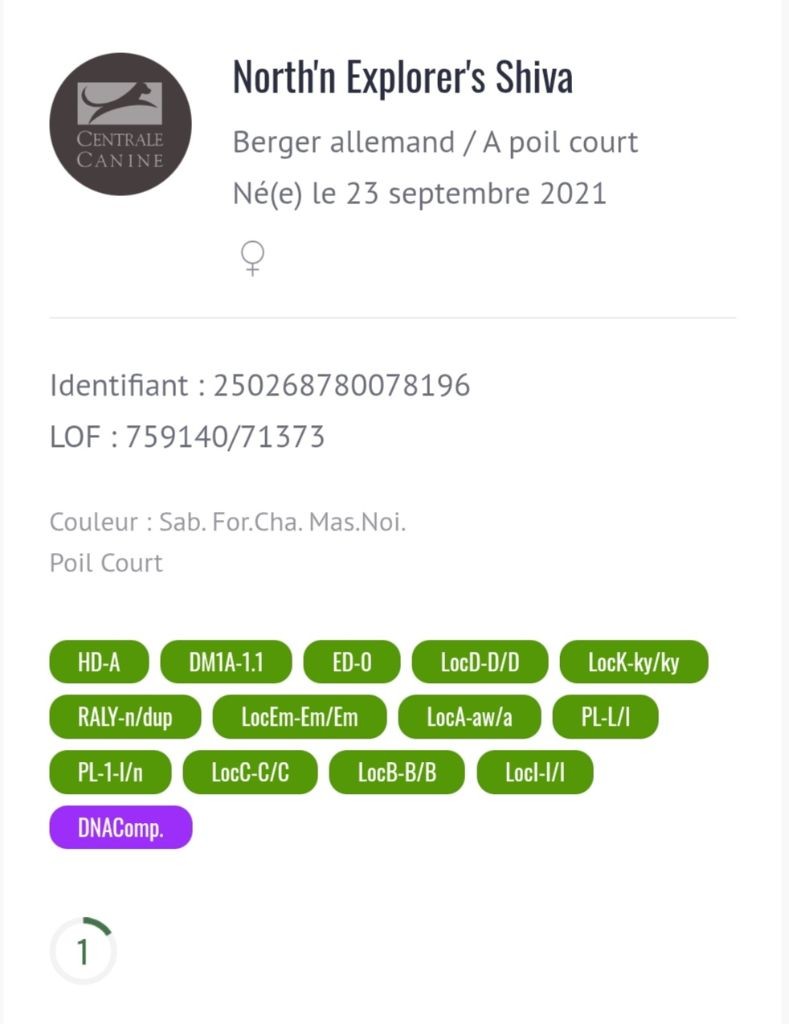Screen dimensions: 789x1024
Task: Select the RALY-n/dup chip
Action: (124, 717)
